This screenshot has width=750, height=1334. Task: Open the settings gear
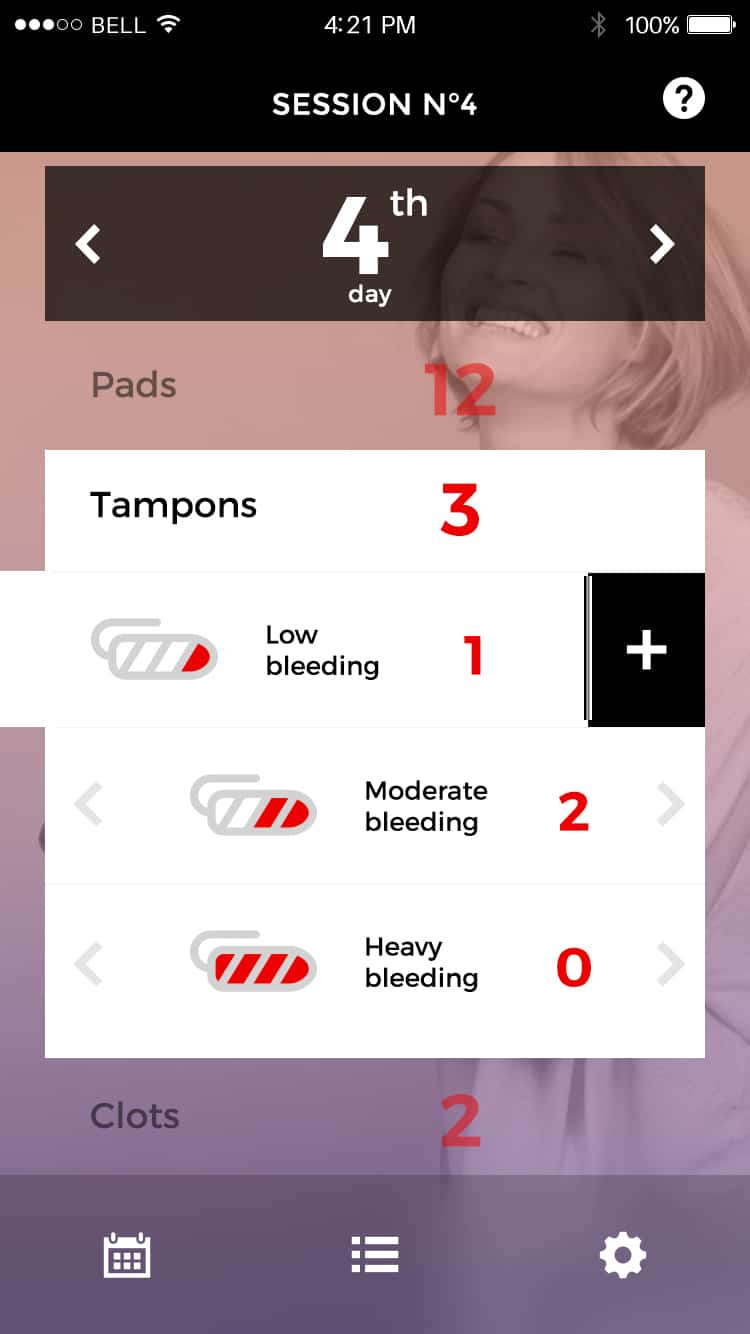pos(622,1254)
